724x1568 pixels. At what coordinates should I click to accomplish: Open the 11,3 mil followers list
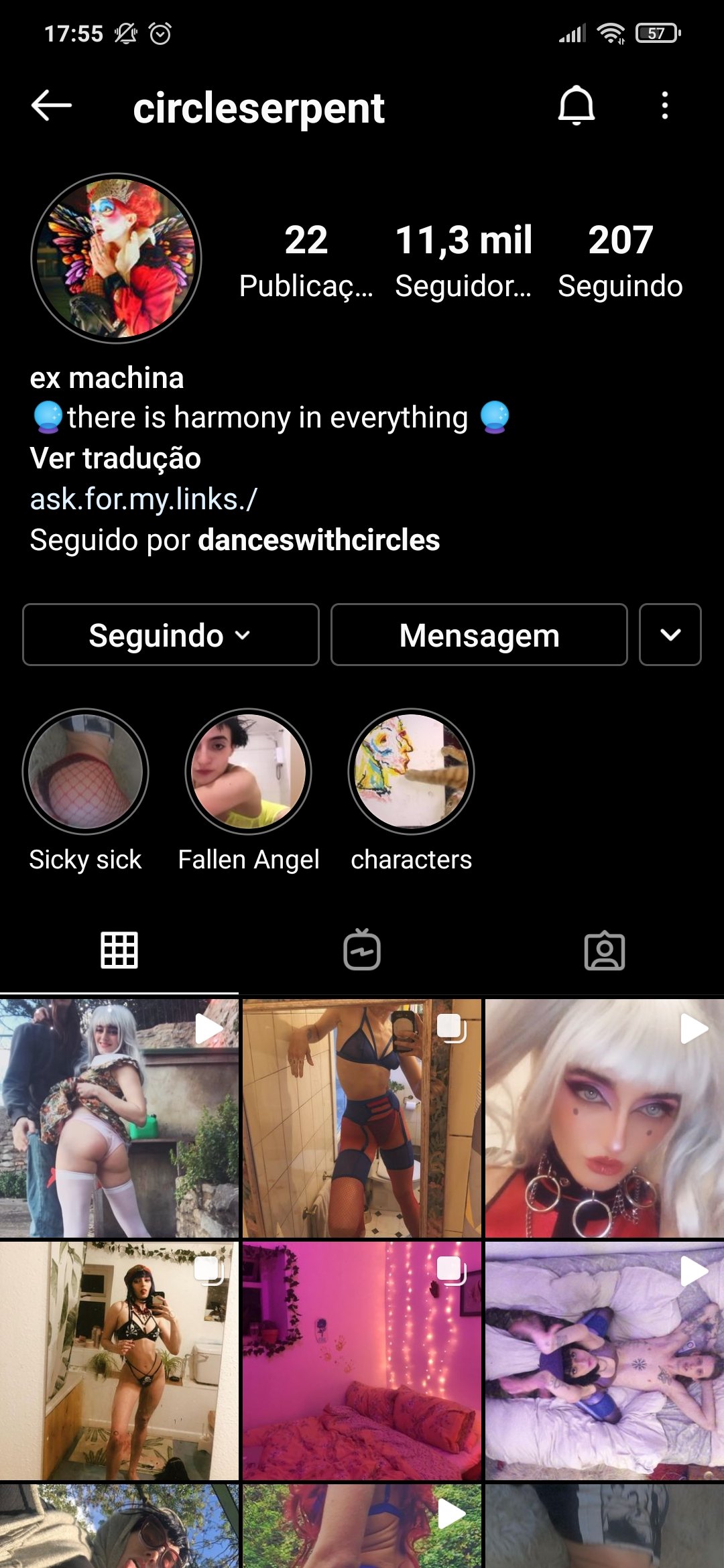click(463, 260)
